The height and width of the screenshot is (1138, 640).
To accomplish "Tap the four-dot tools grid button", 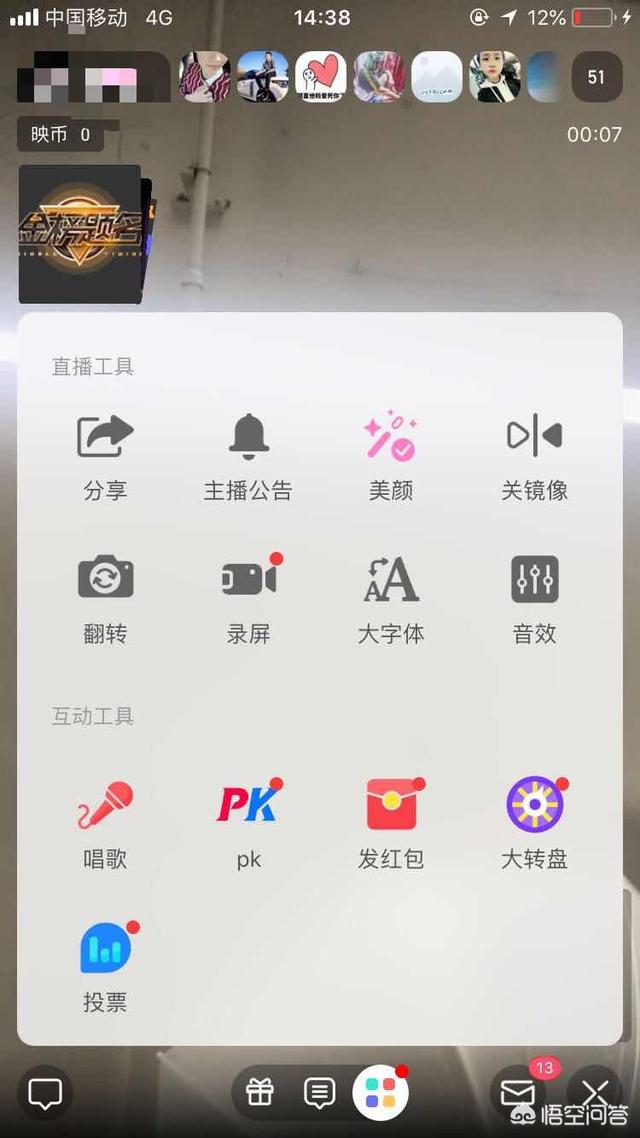I will pos(380,1092).
